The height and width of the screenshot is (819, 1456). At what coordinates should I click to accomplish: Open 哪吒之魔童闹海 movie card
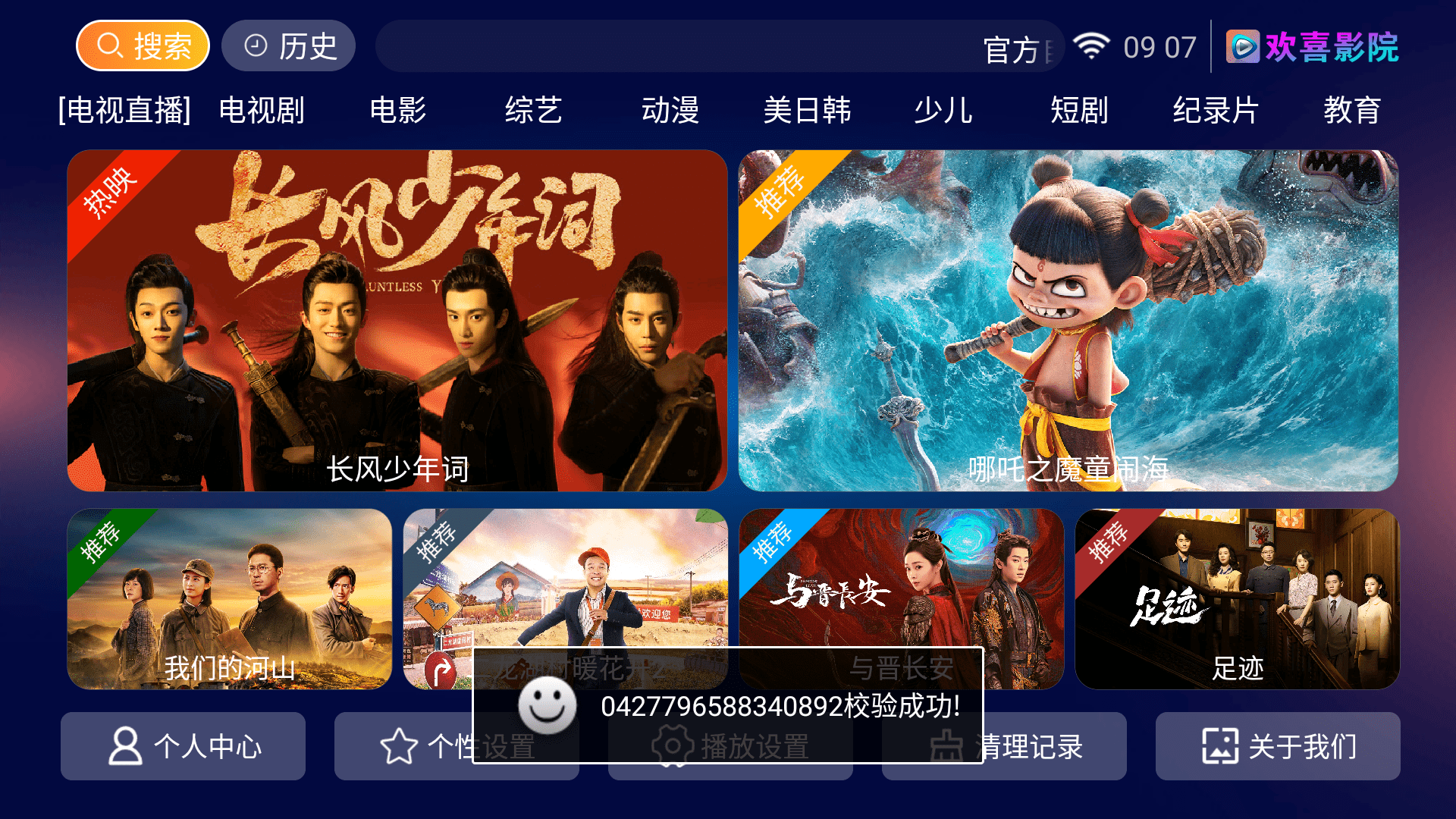pos(1068,320)
